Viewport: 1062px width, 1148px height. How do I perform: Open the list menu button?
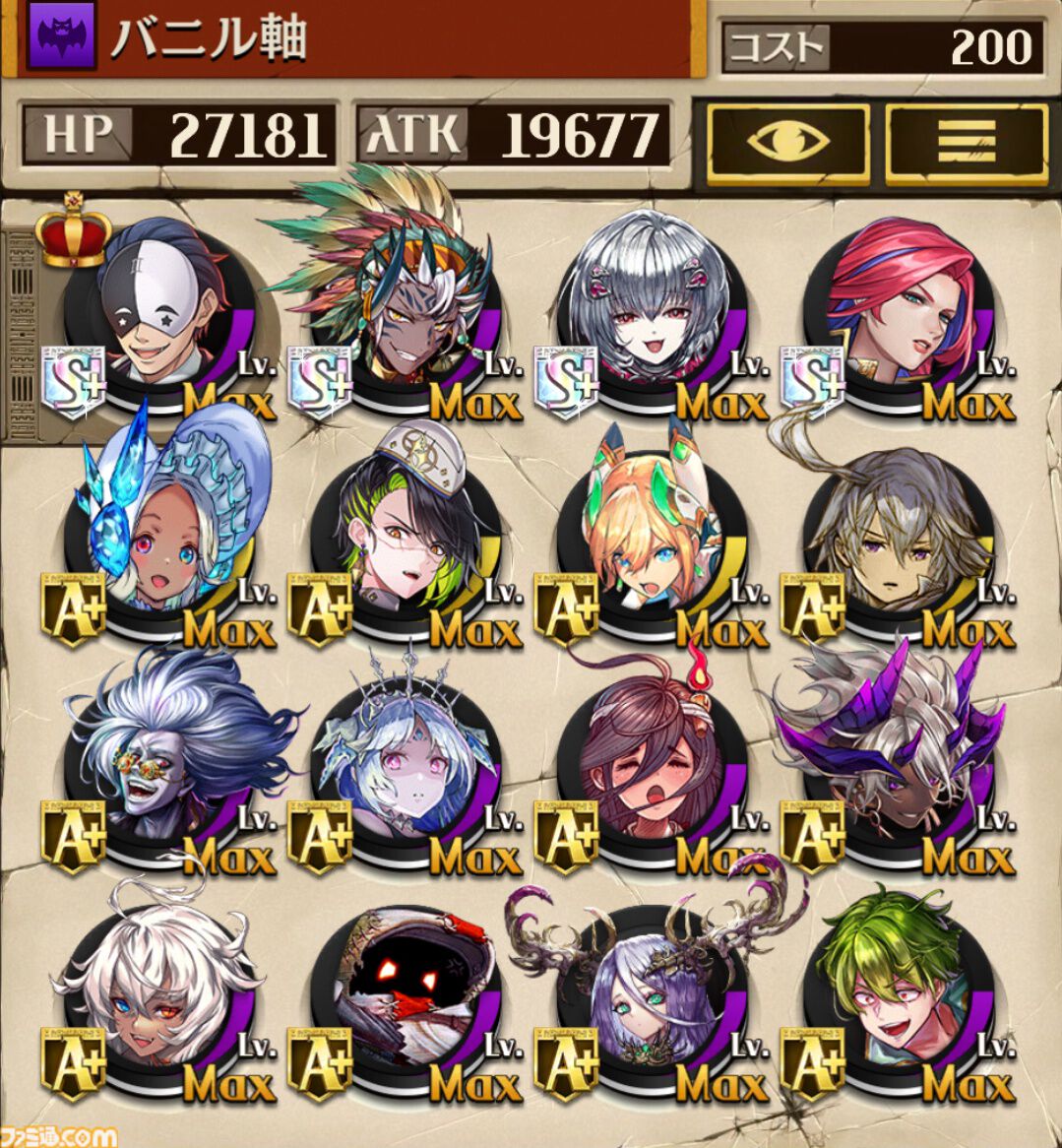[x=966, y=143]
